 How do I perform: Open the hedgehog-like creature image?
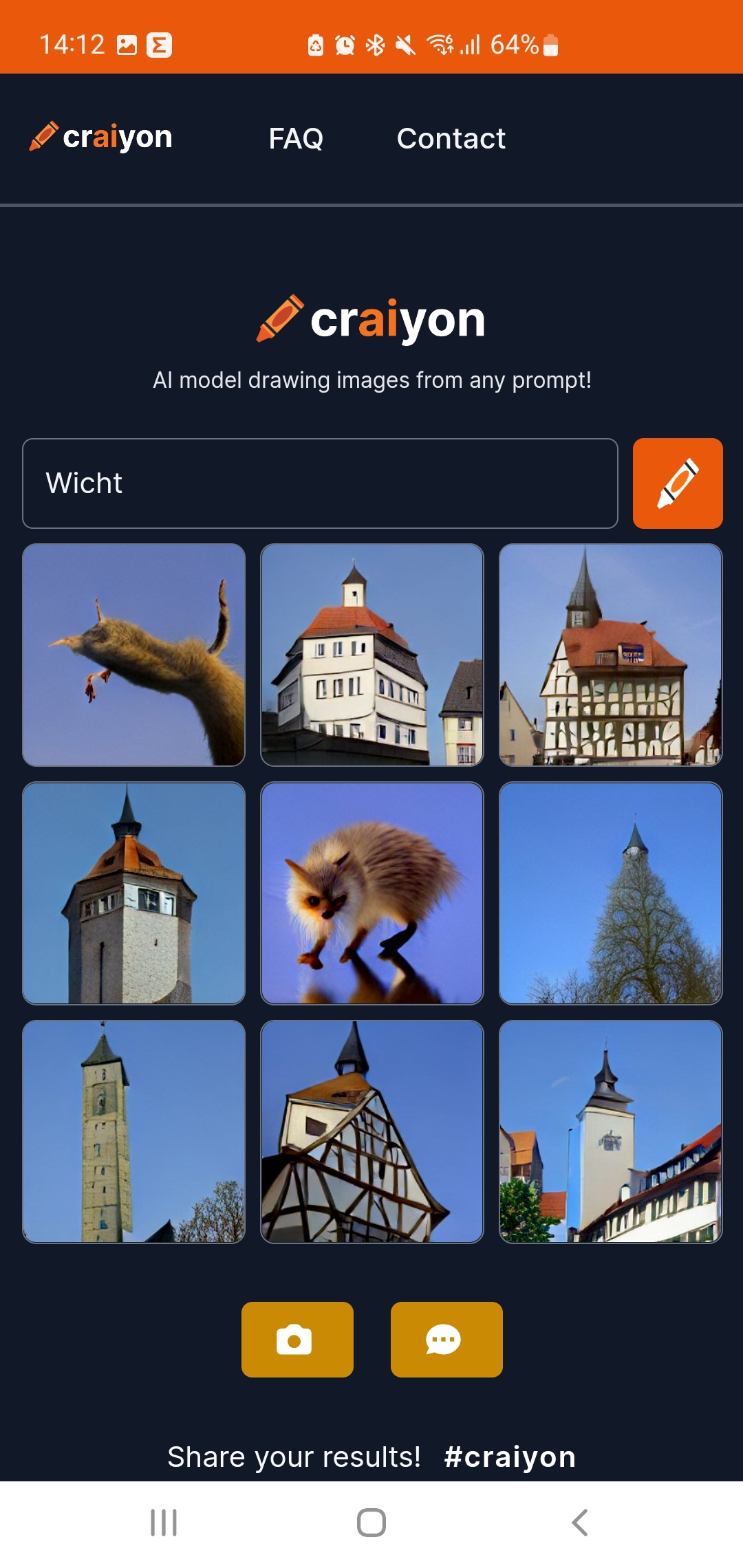[372, 893]
